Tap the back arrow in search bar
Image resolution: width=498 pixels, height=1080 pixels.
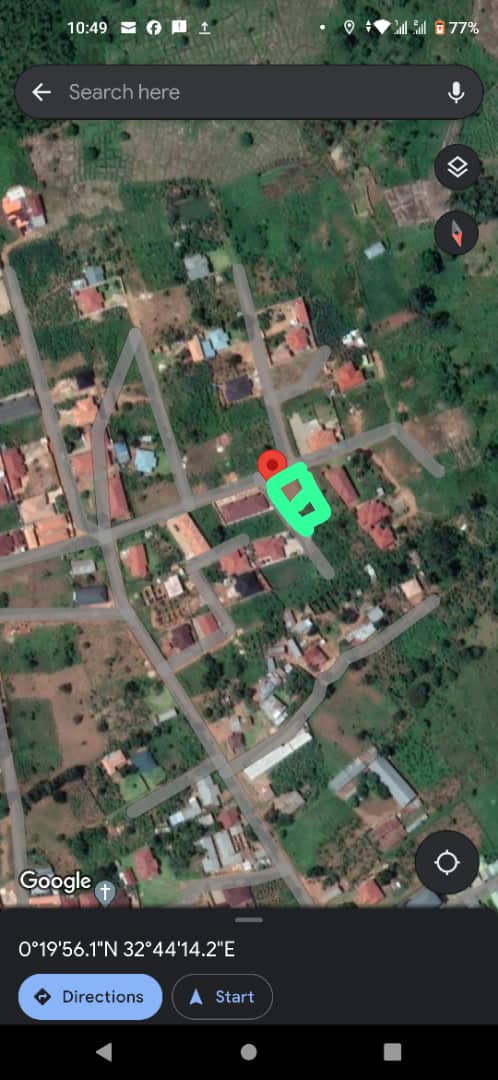[x=41, y=92]
